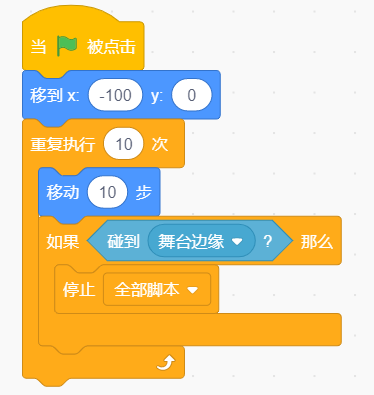374x395 pixels.
Task: Open the 全部脚本 stop dropdown
Action: (x=157, y=289)
